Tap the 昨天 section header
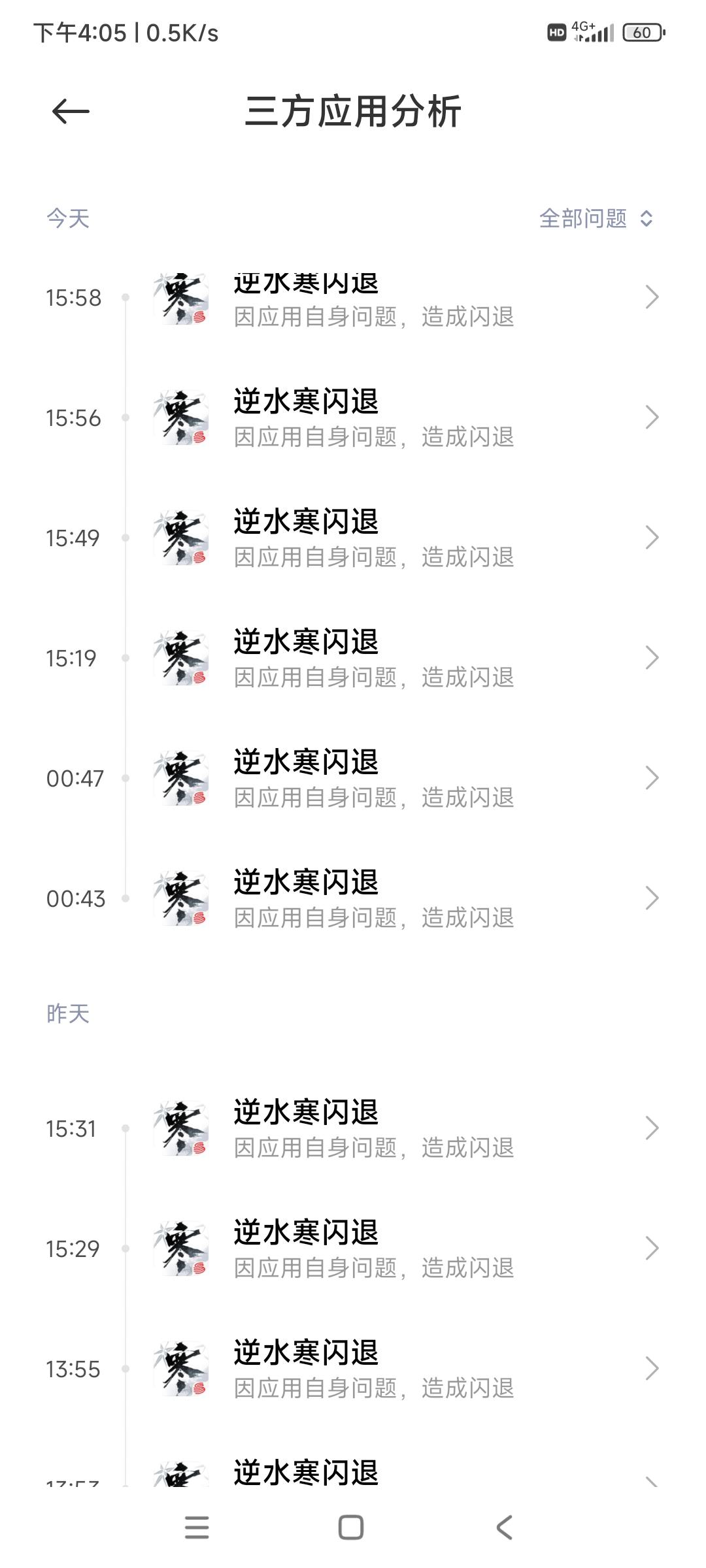This screenshot has width=706, height=1568. (67, 1013)
